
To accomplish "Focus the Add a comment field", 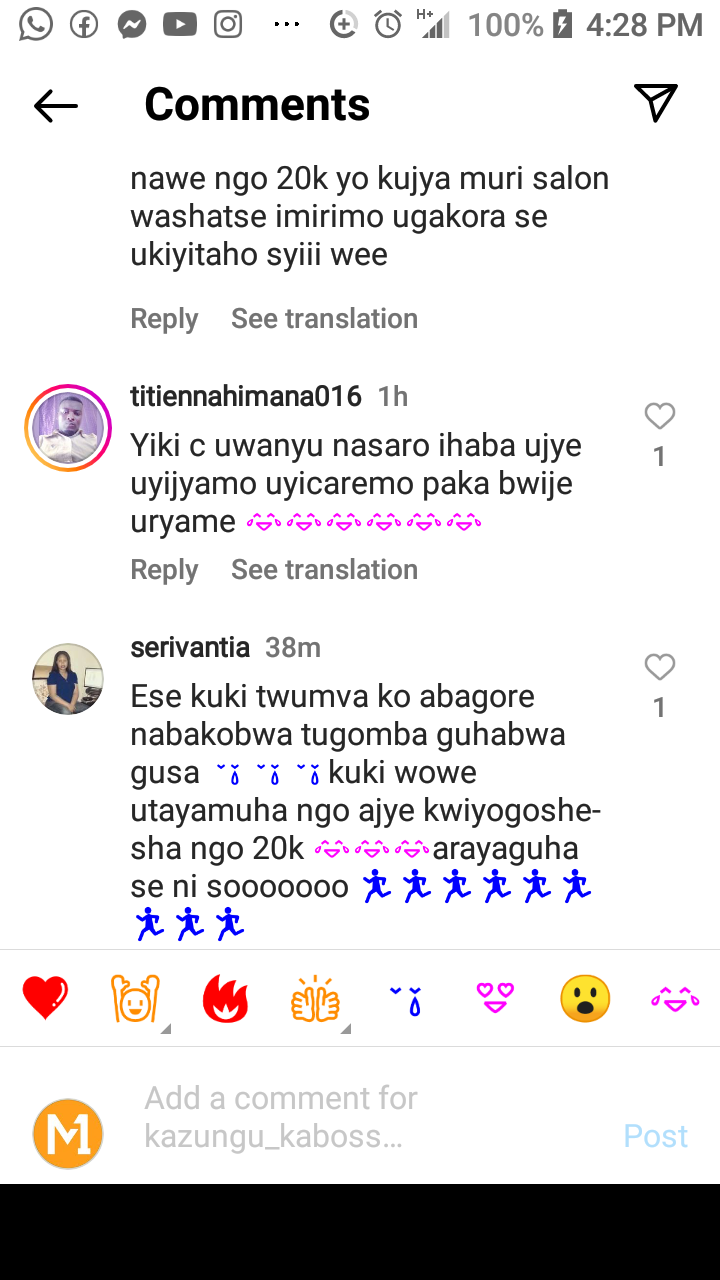I will [x=370, y=1117].
